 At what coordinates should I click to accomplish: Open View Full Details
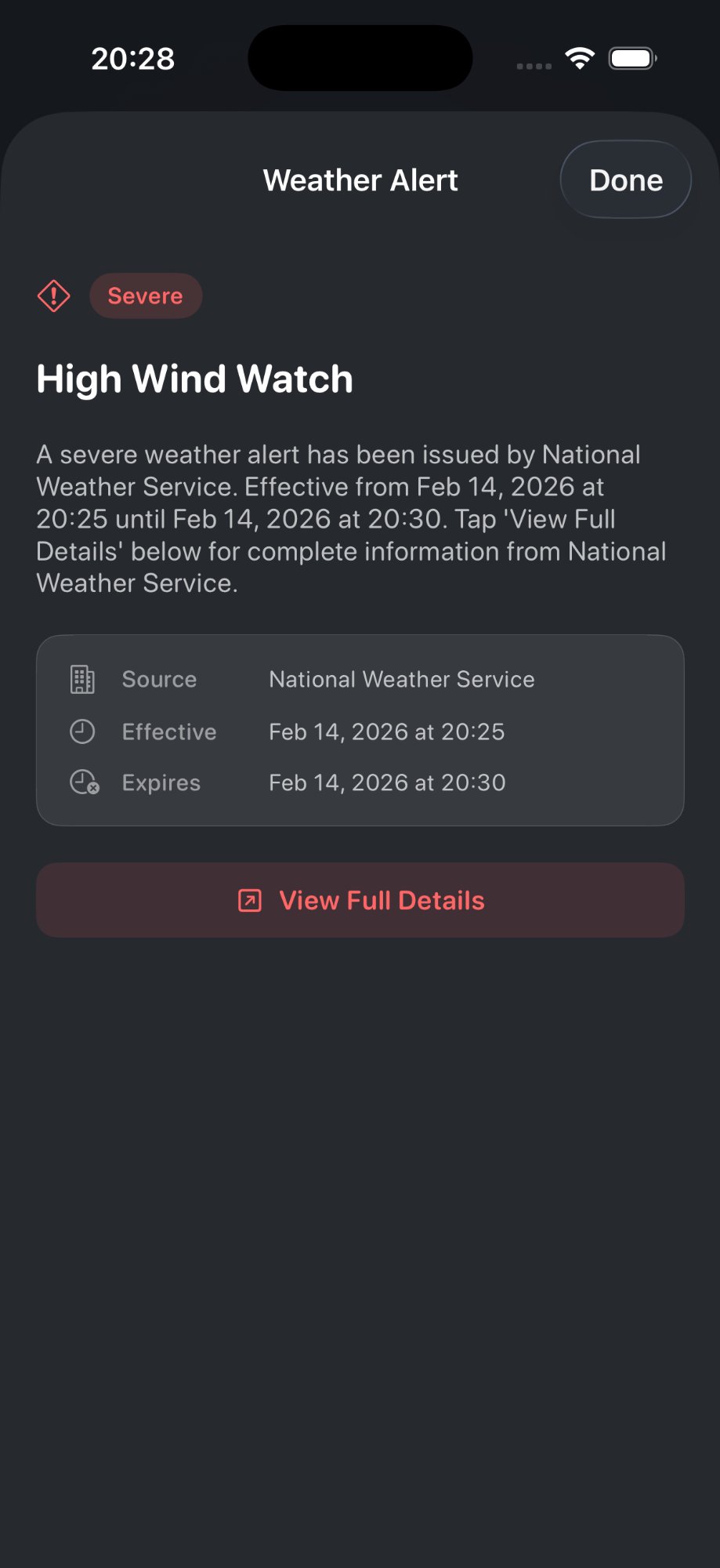click(360, 899)
